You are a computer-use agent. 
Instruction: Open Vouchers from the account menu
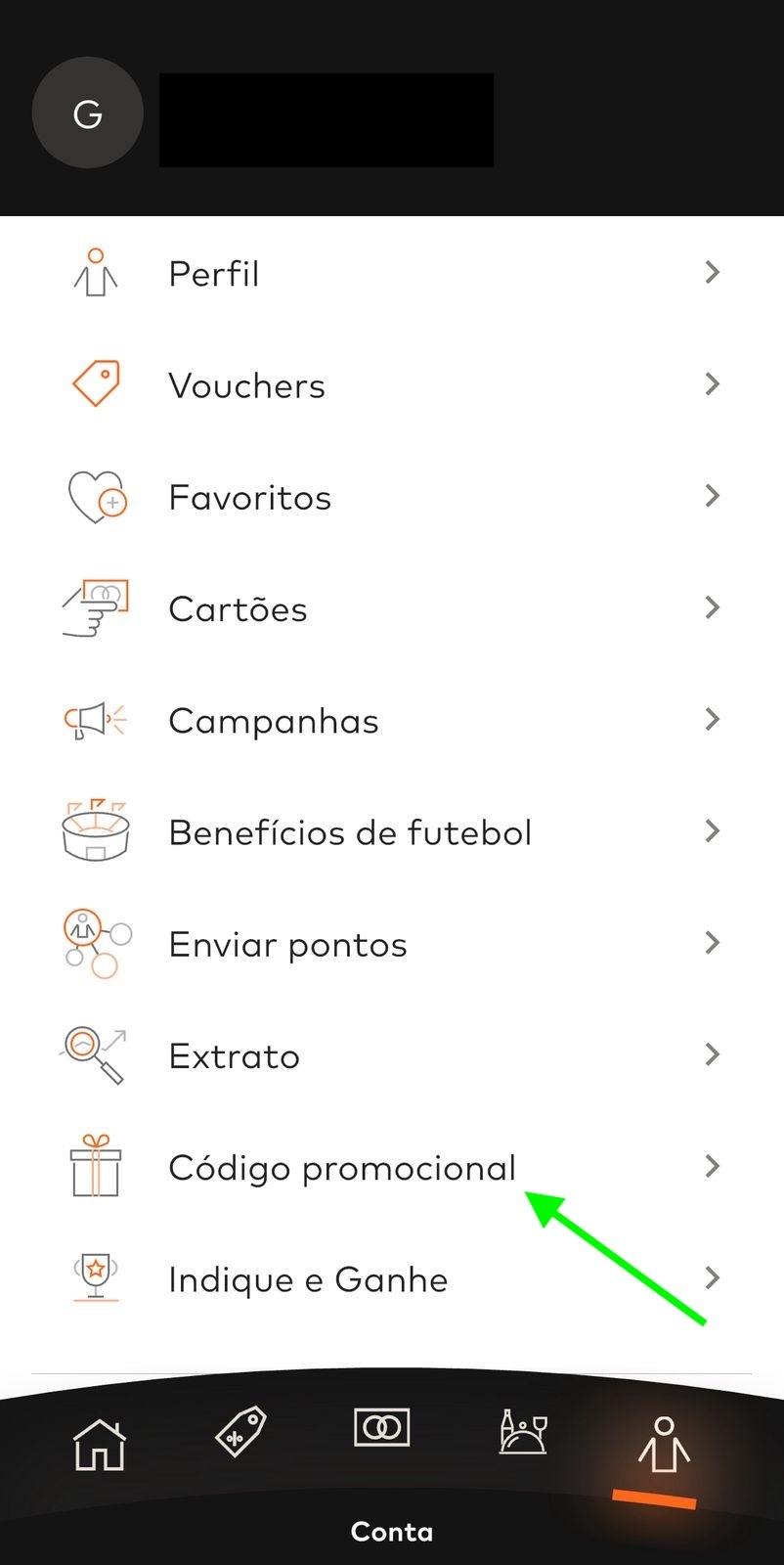392,384
